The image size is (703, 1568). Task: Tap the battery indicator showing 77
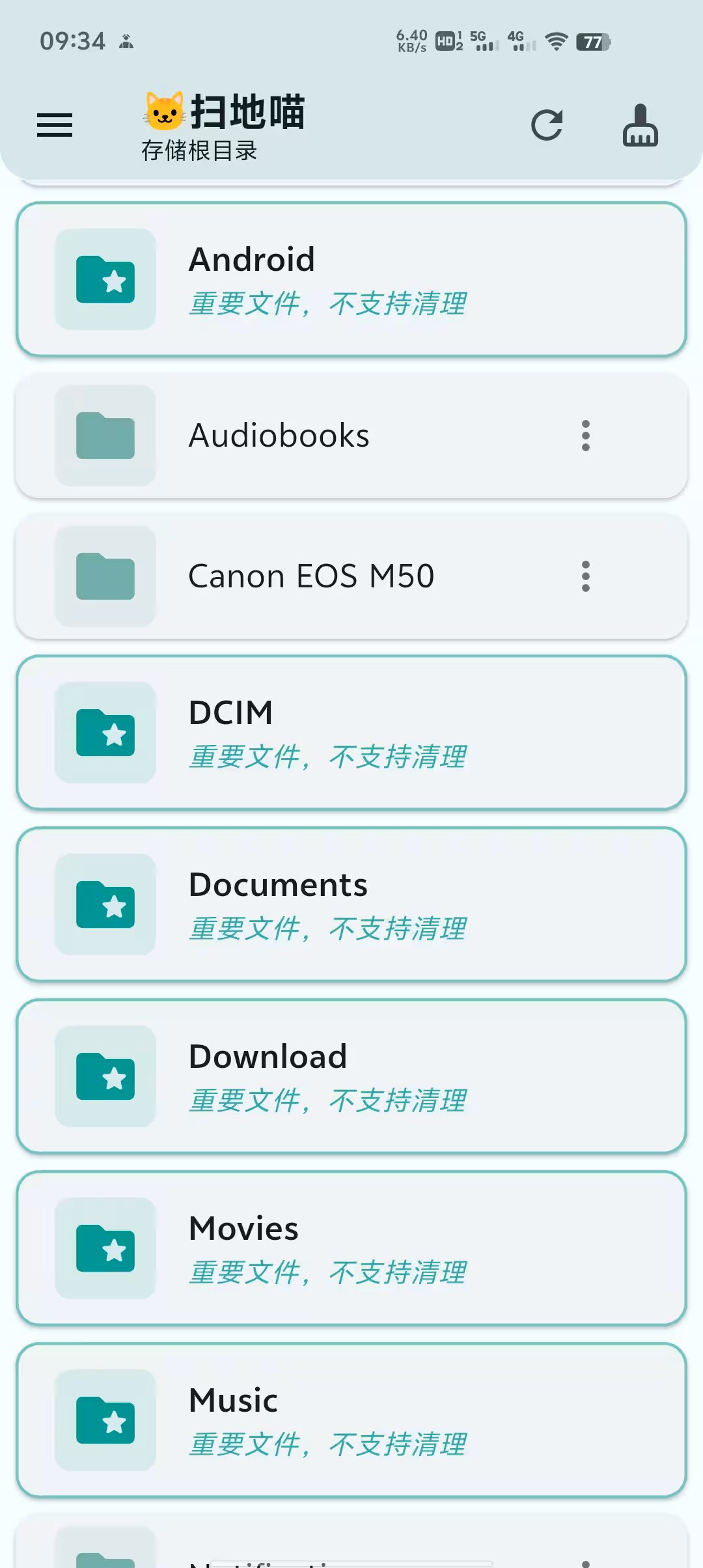coord(593,42)
